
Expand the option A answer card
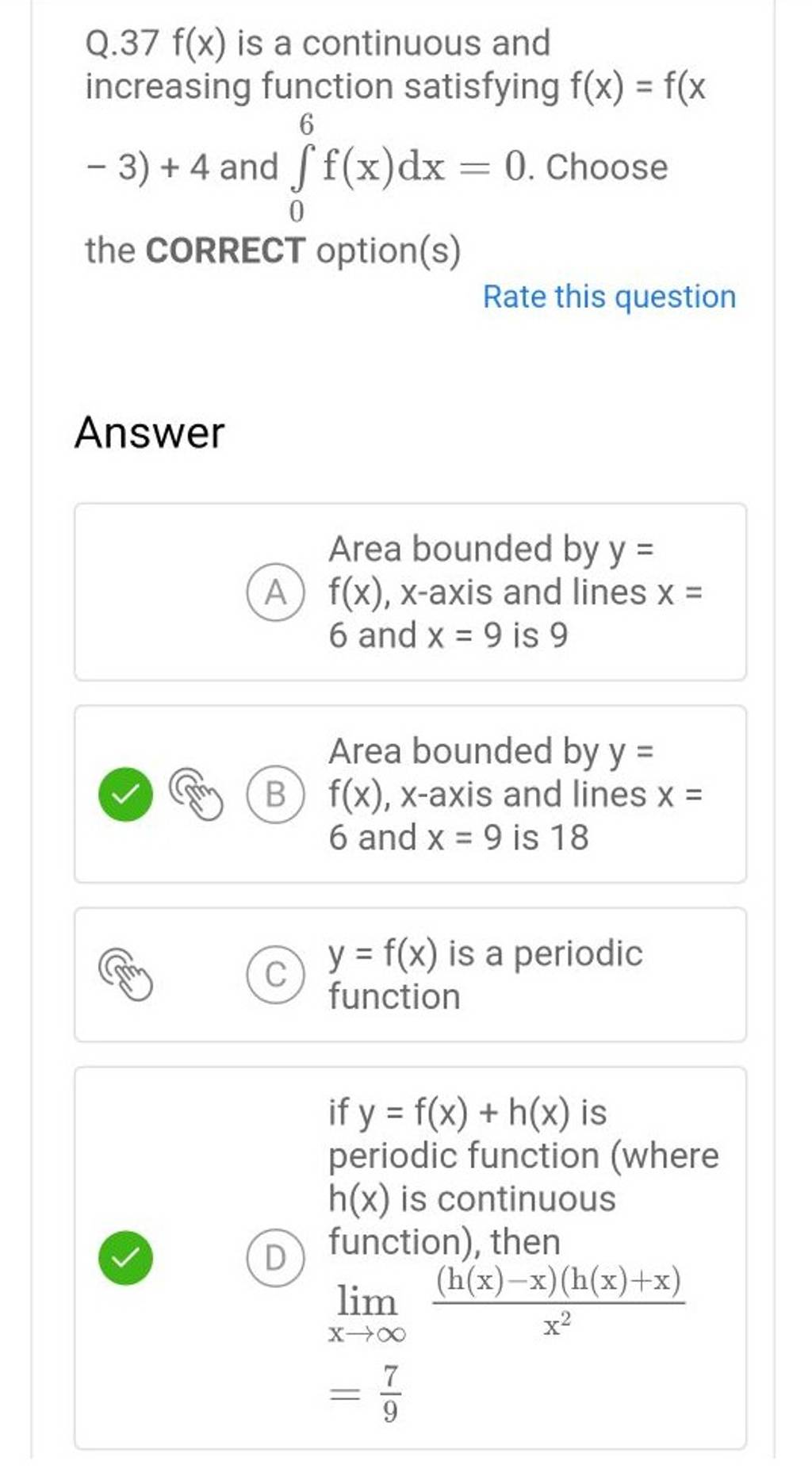(x=408, y=591)
